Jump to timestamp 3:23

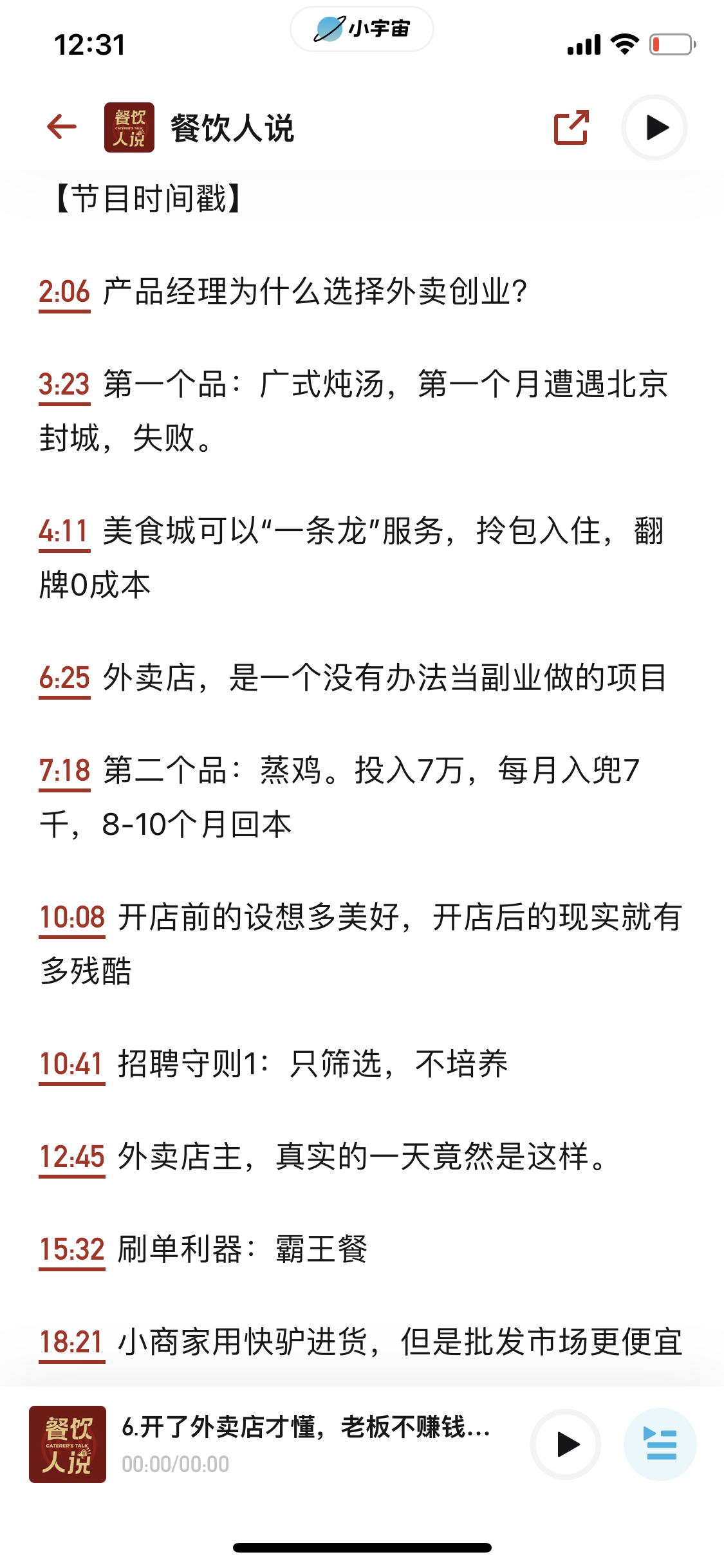(64, 385)
